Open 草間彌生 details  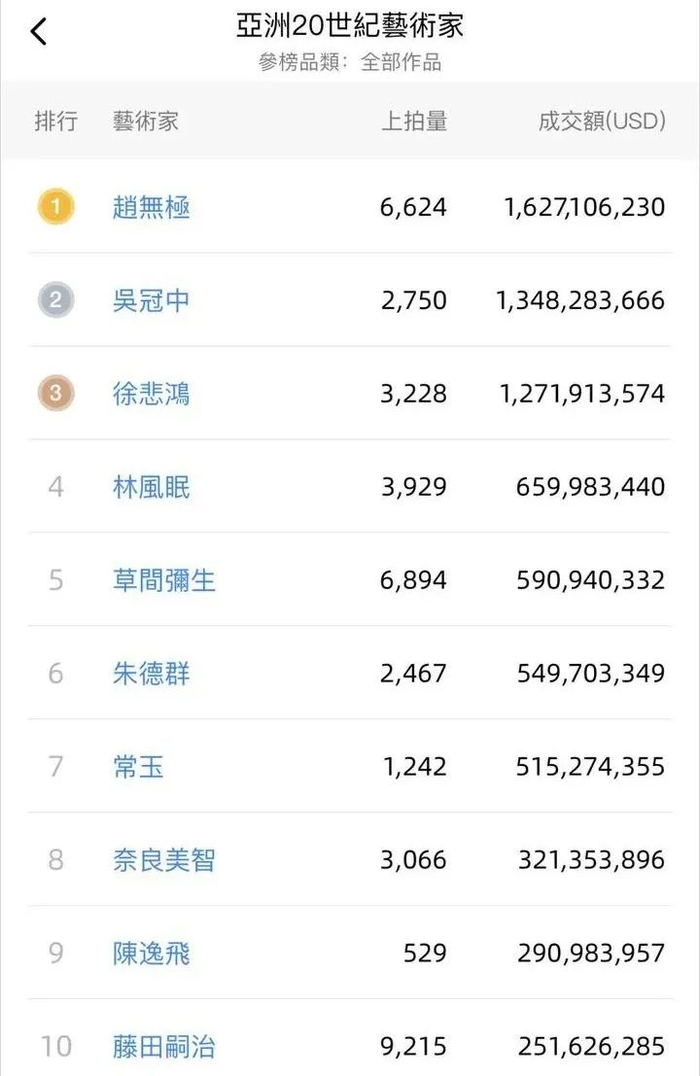pyautogui.click(x=164, y=581)
